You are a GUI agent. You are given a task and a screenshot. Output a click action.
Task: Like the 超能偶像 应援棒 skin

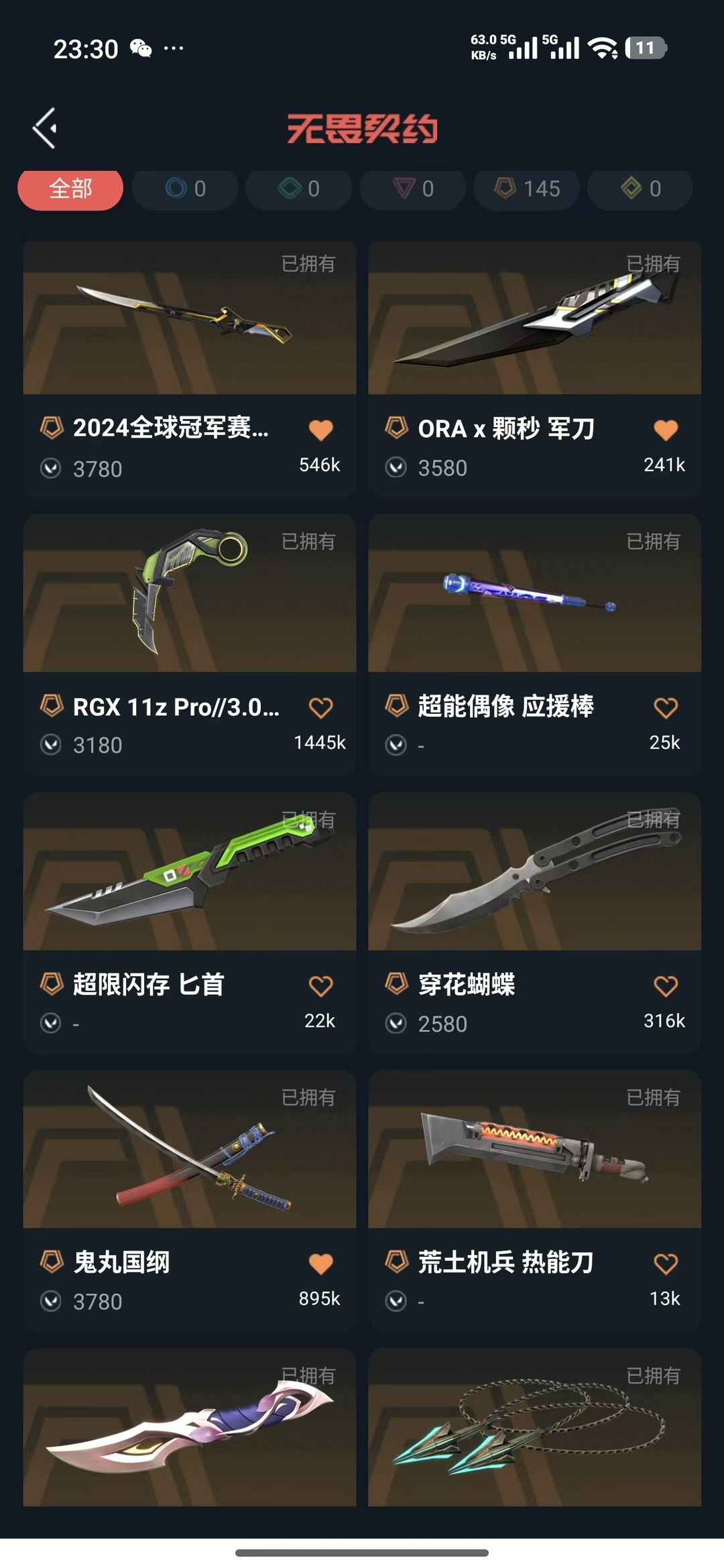(x=666, y=708)
